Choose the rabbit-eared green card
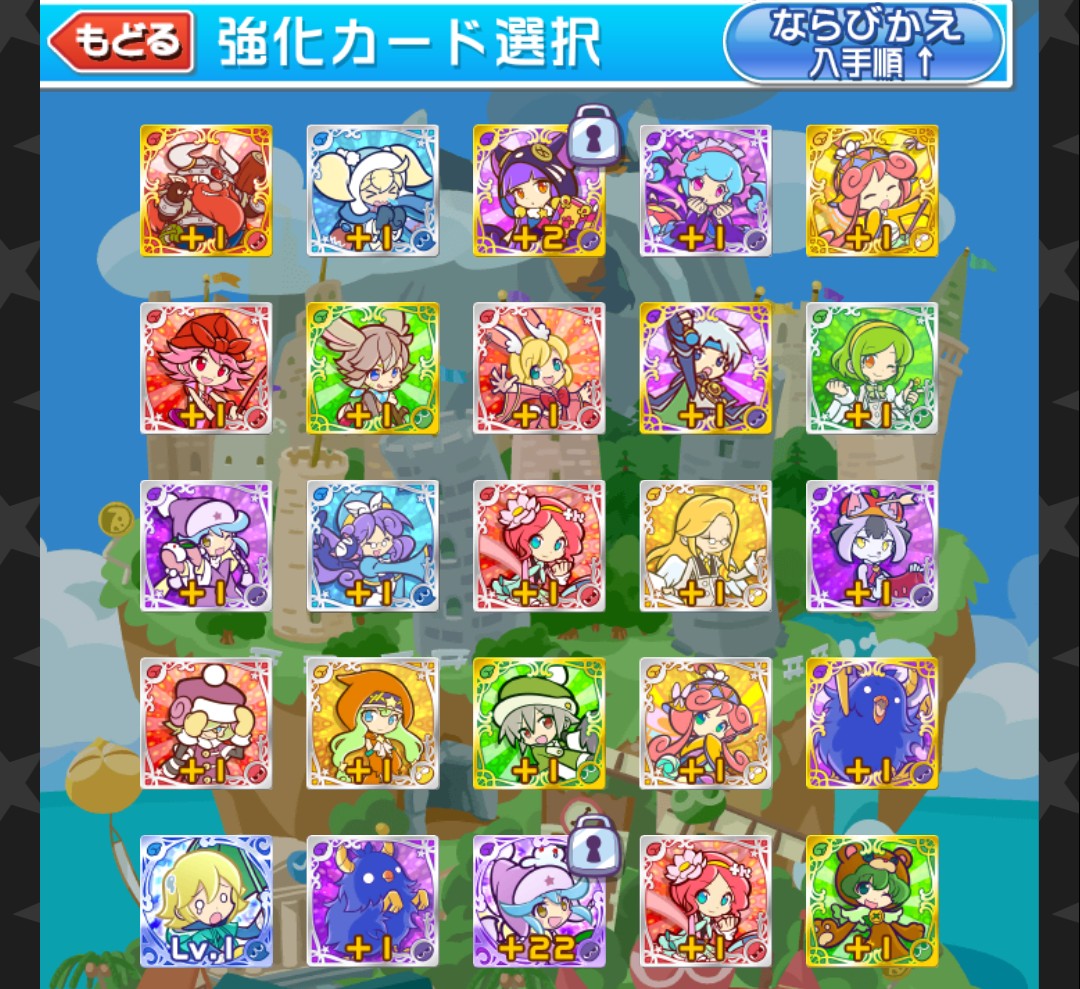1080x989 pixels. tap(372, 368)
